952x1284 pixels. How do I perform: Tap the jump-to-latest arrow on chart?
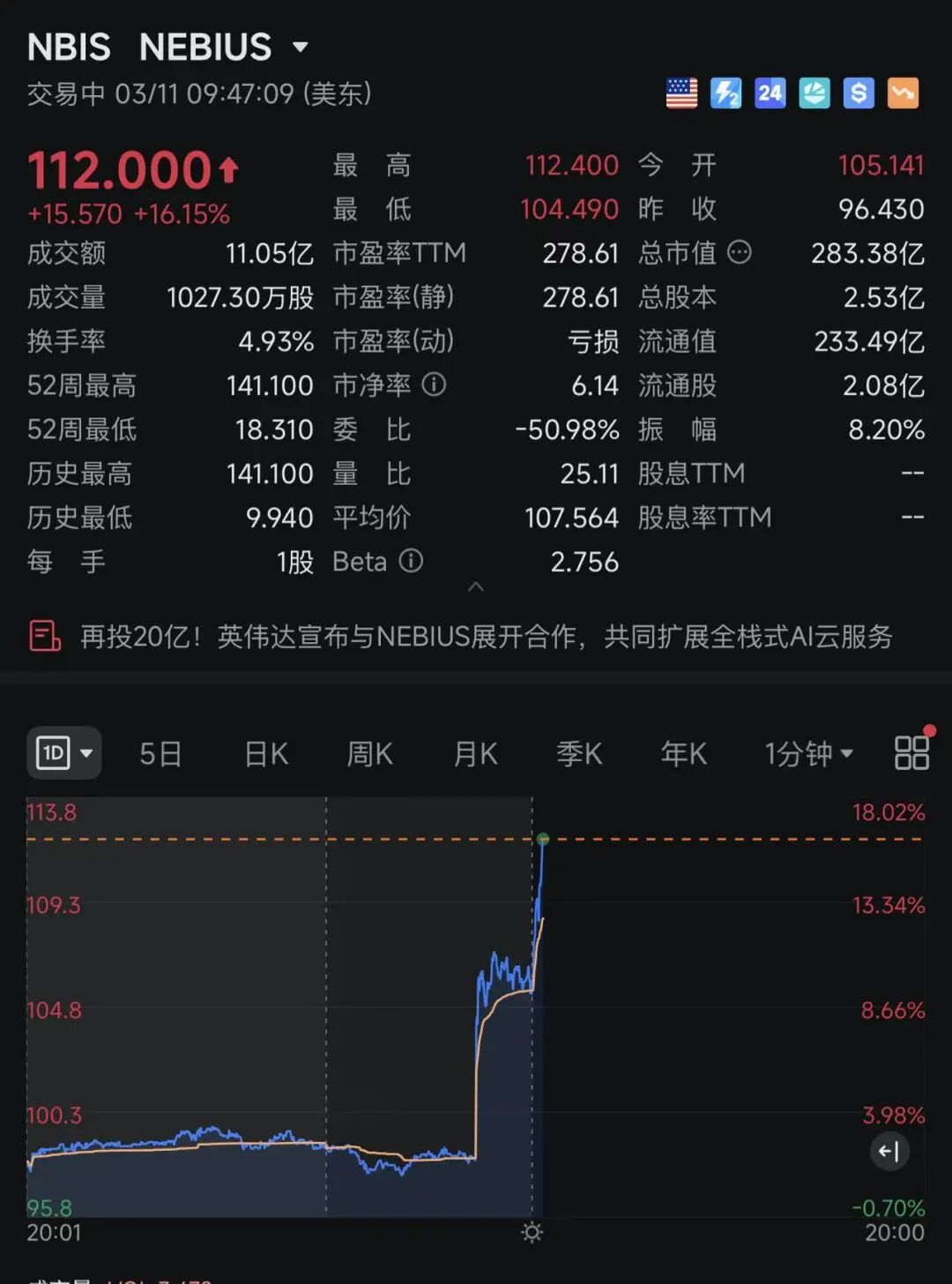pyautogui.click(x=889, y=1151)
